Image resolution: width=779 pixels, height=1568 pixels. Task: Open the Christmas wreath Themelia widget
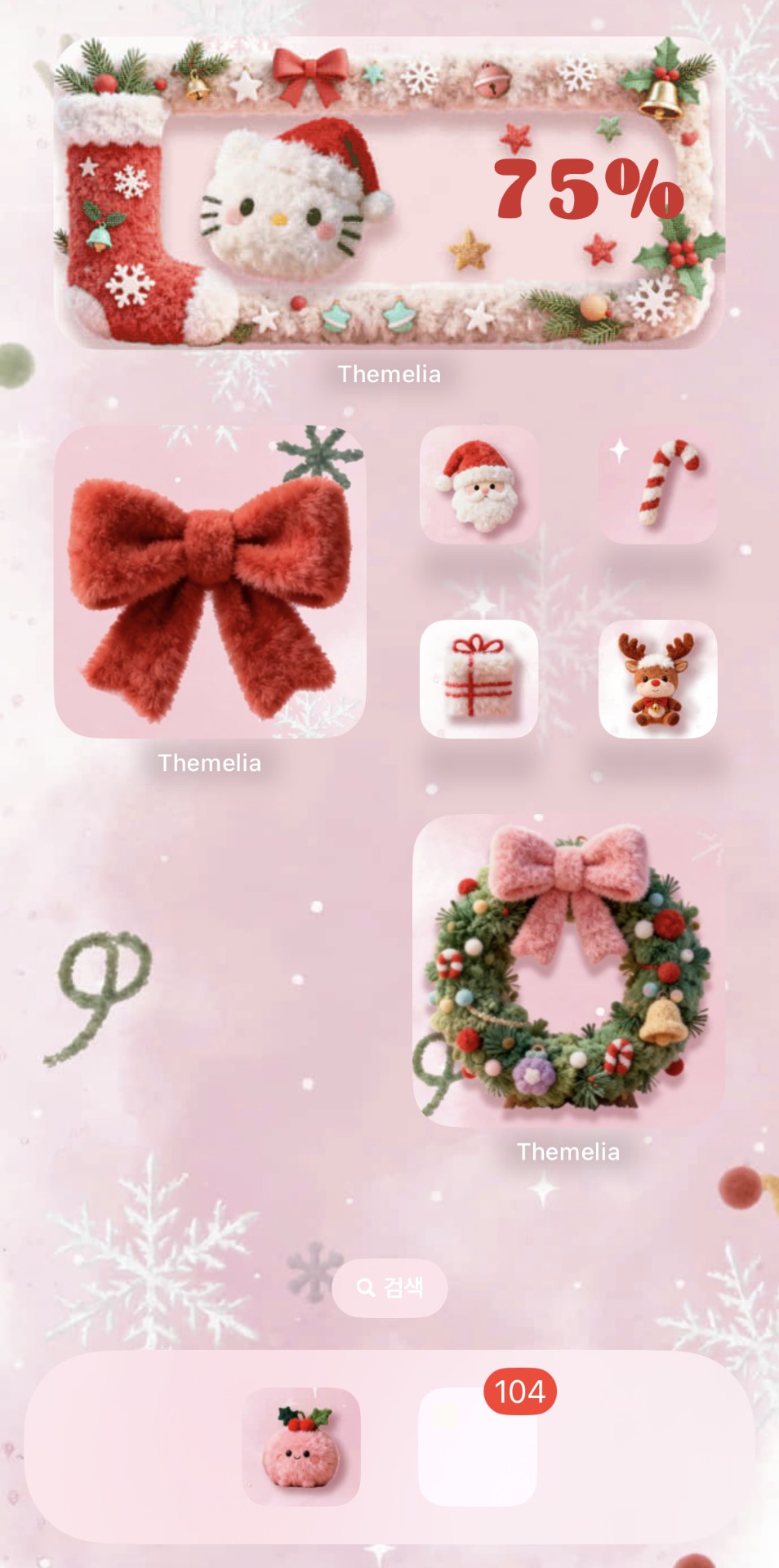[568, 970]
